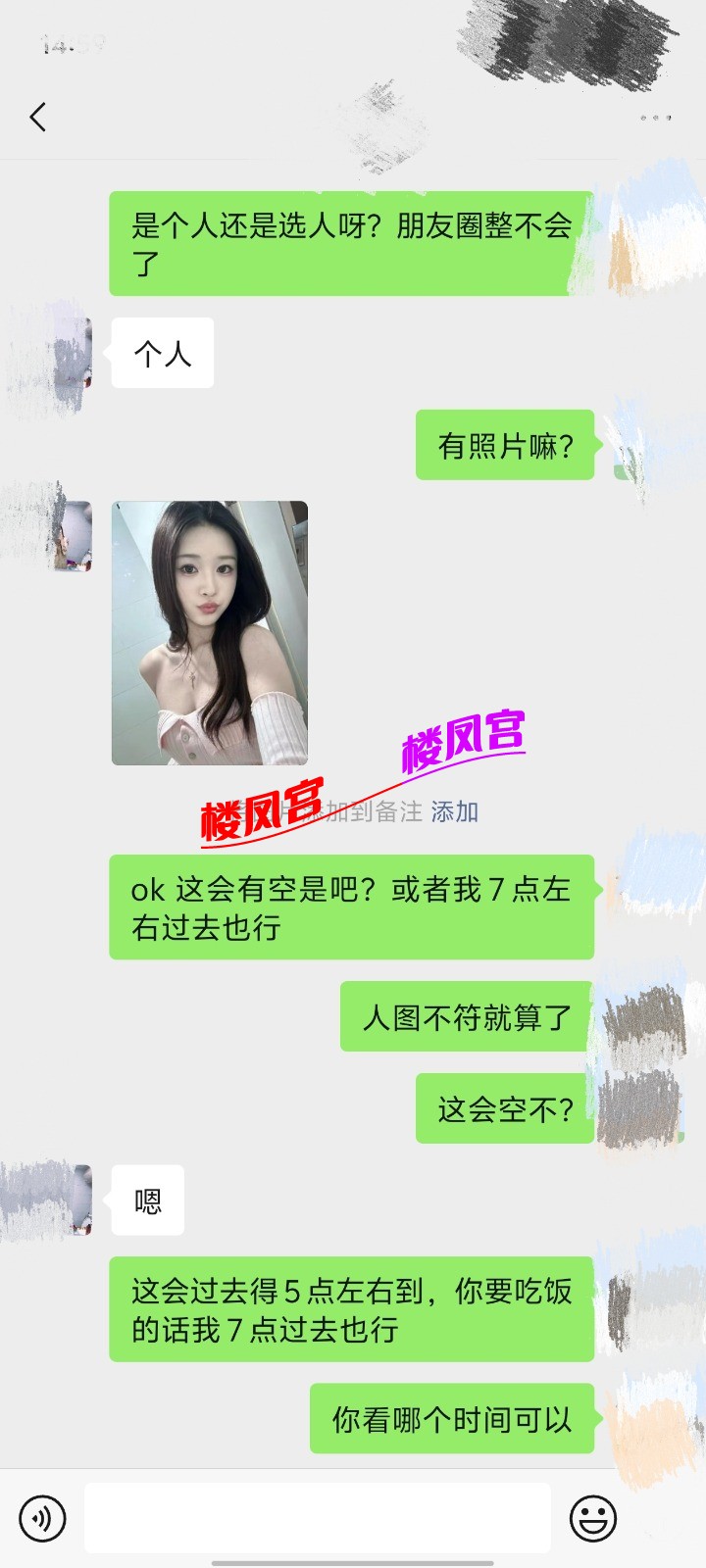706x1568 pixels.
Task: Focus the message text field
Action: 317,1518
